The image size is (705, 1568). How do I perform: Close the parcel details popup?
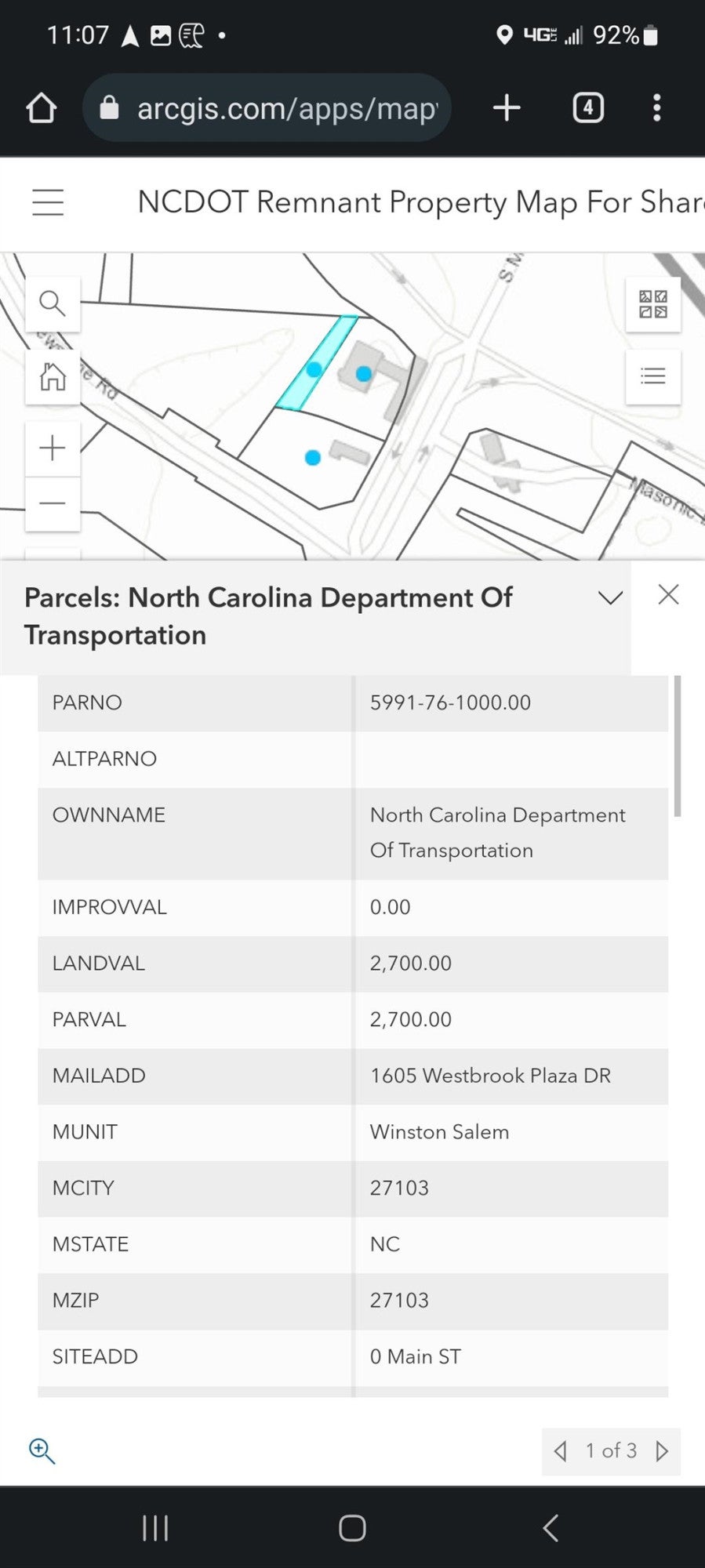(x=668, y=595)
